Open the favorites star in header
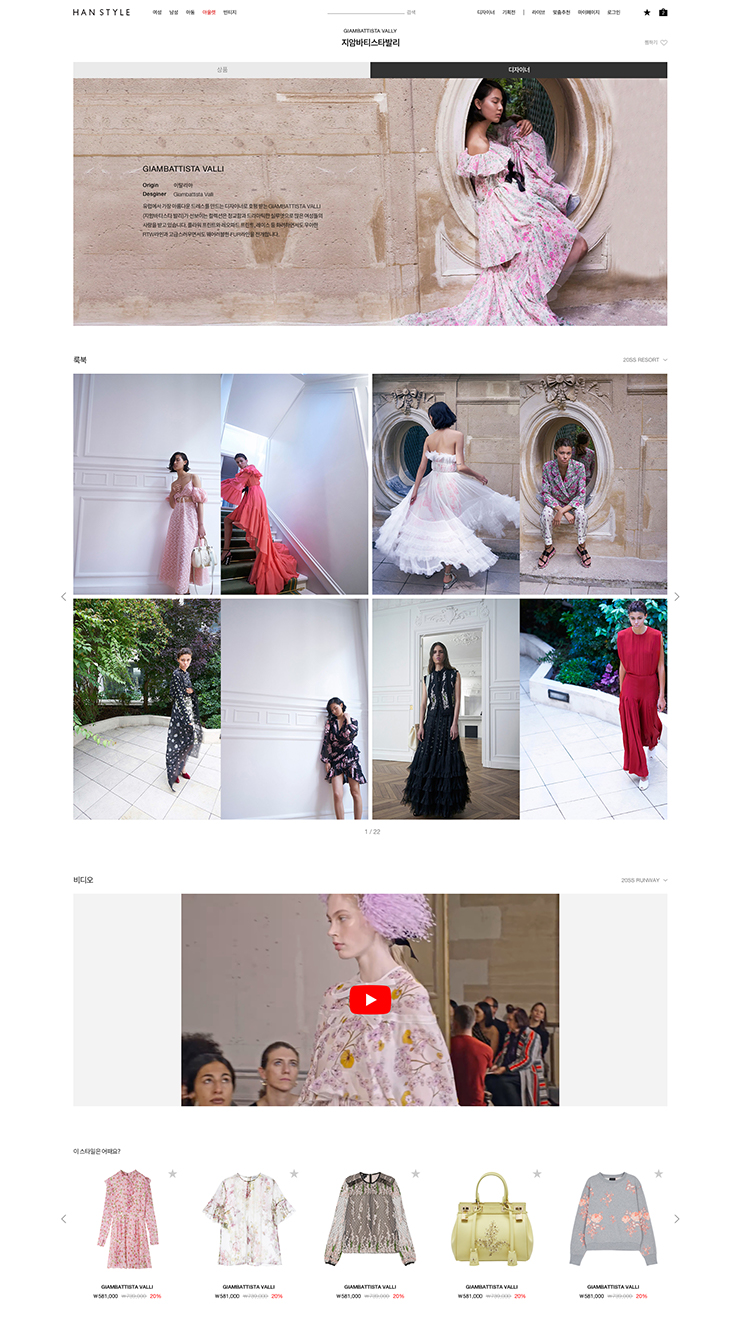741x1333 pixels. (647, 12)
